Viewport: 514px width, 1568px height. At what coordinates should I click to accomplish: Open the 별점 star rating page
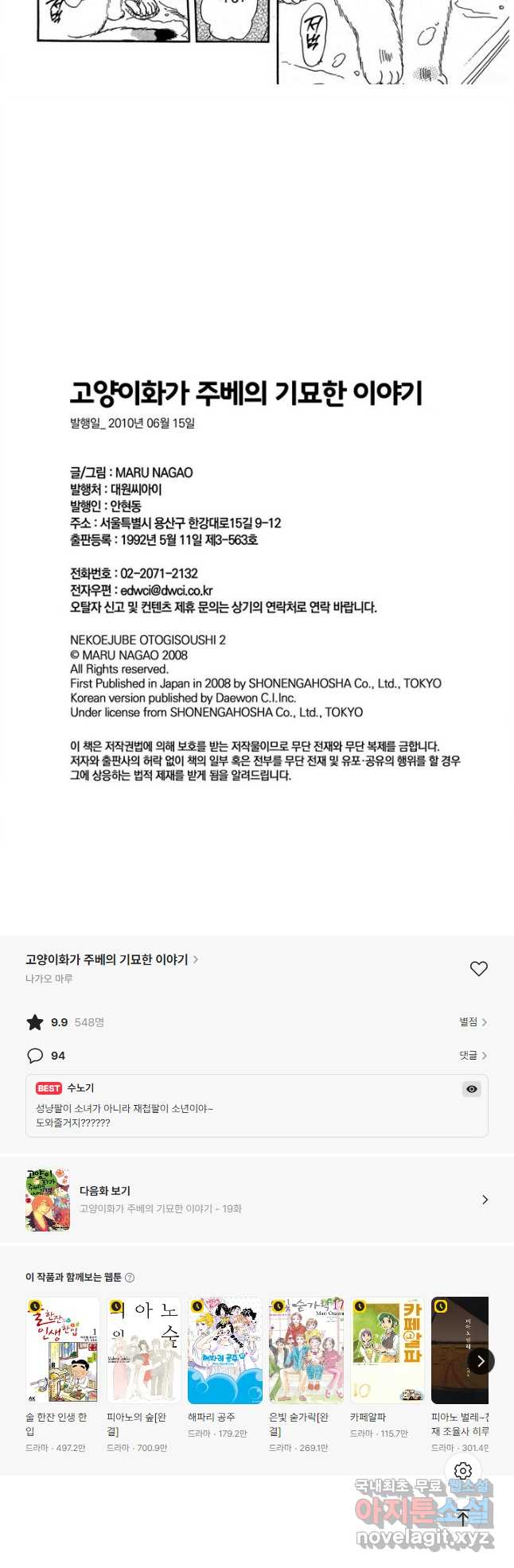[x=473, y=1022]
